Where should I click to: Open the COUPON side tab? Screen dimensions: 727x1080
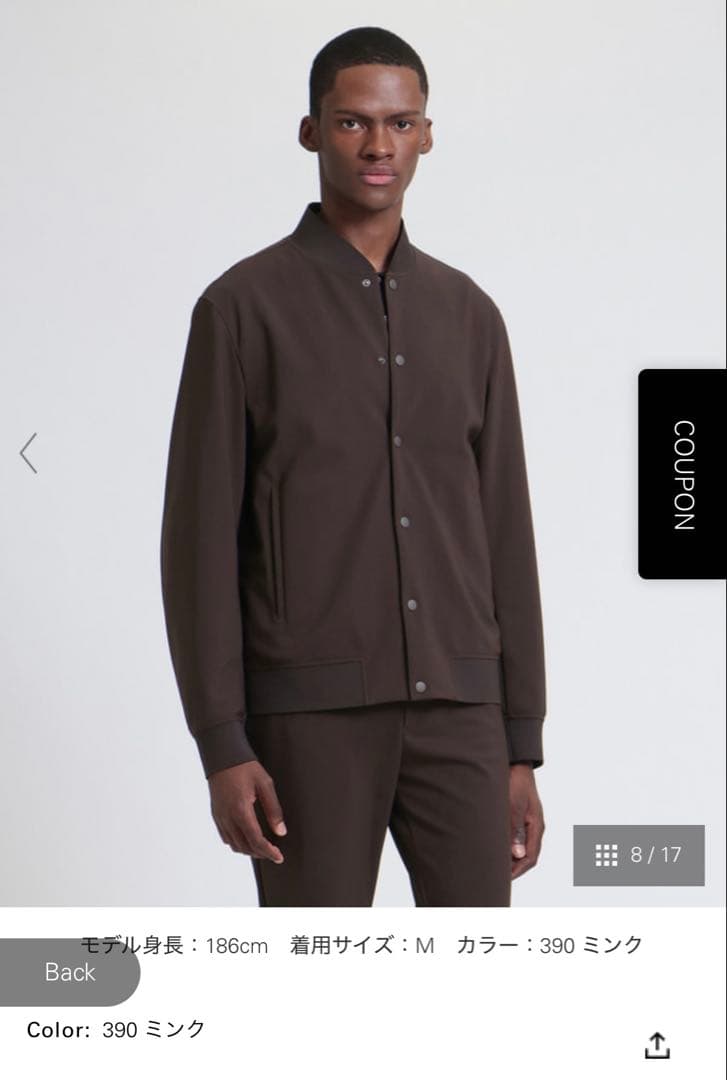click(x=682, y=474)
